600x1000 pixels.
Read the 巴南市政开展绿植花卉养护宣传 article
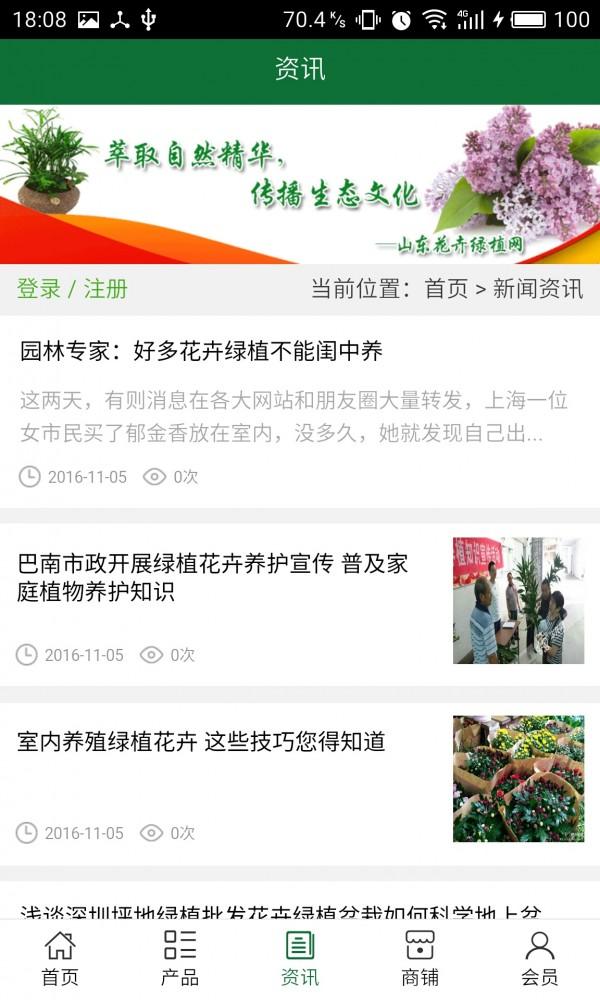click(x=213, y=577)
